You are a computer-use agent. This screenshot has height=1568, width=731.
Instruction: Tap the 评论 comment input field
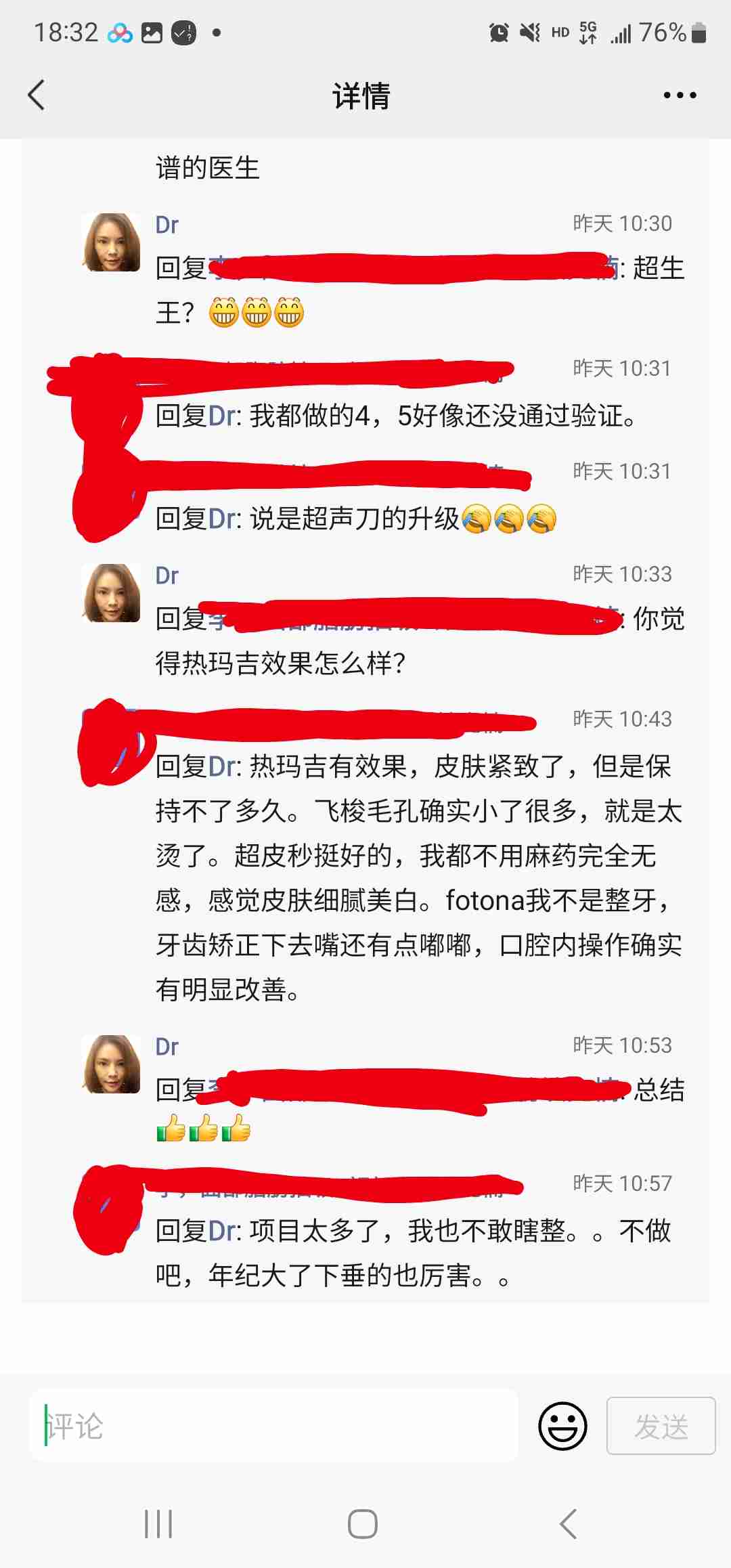(273, 1425)
